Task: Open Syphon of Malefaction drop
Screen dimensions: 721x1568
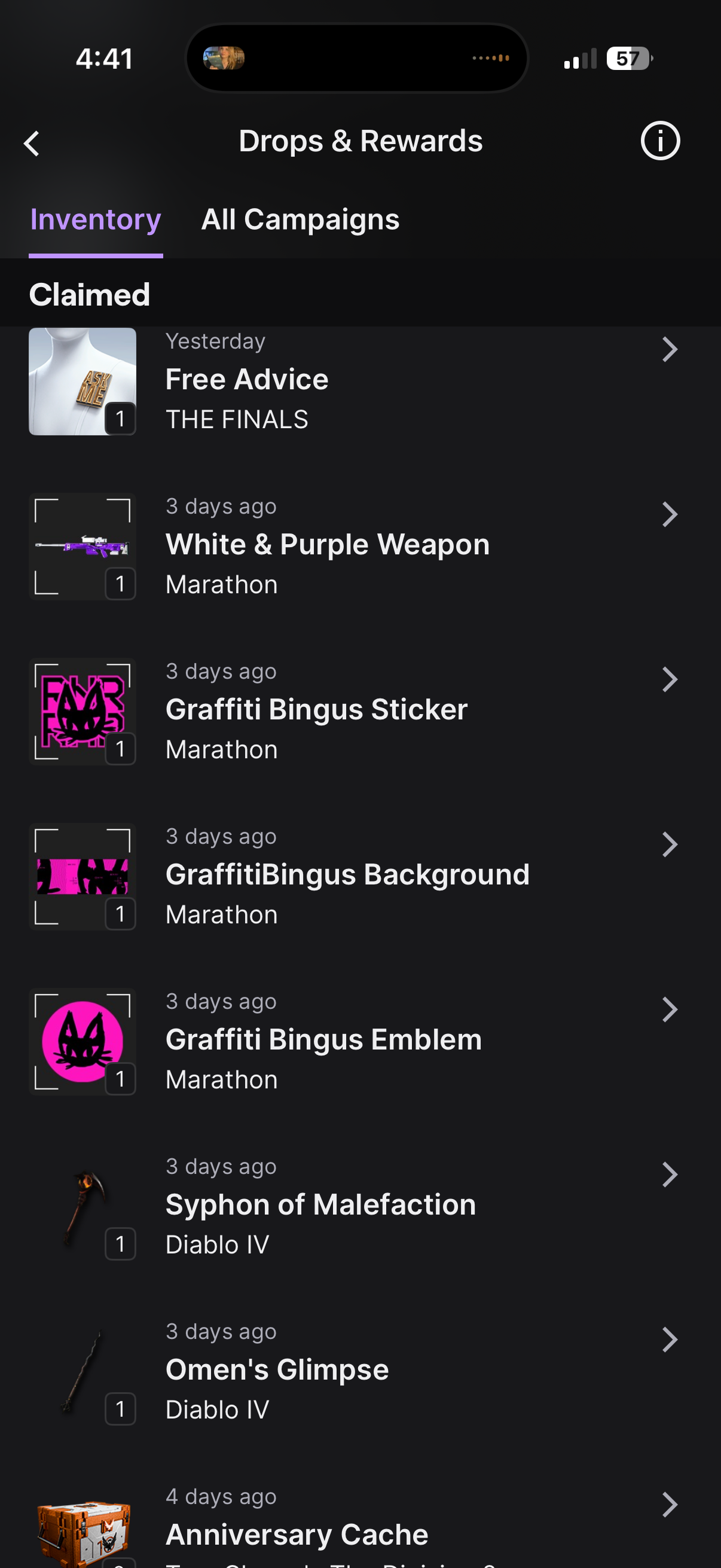Action: pos(359,1206)
